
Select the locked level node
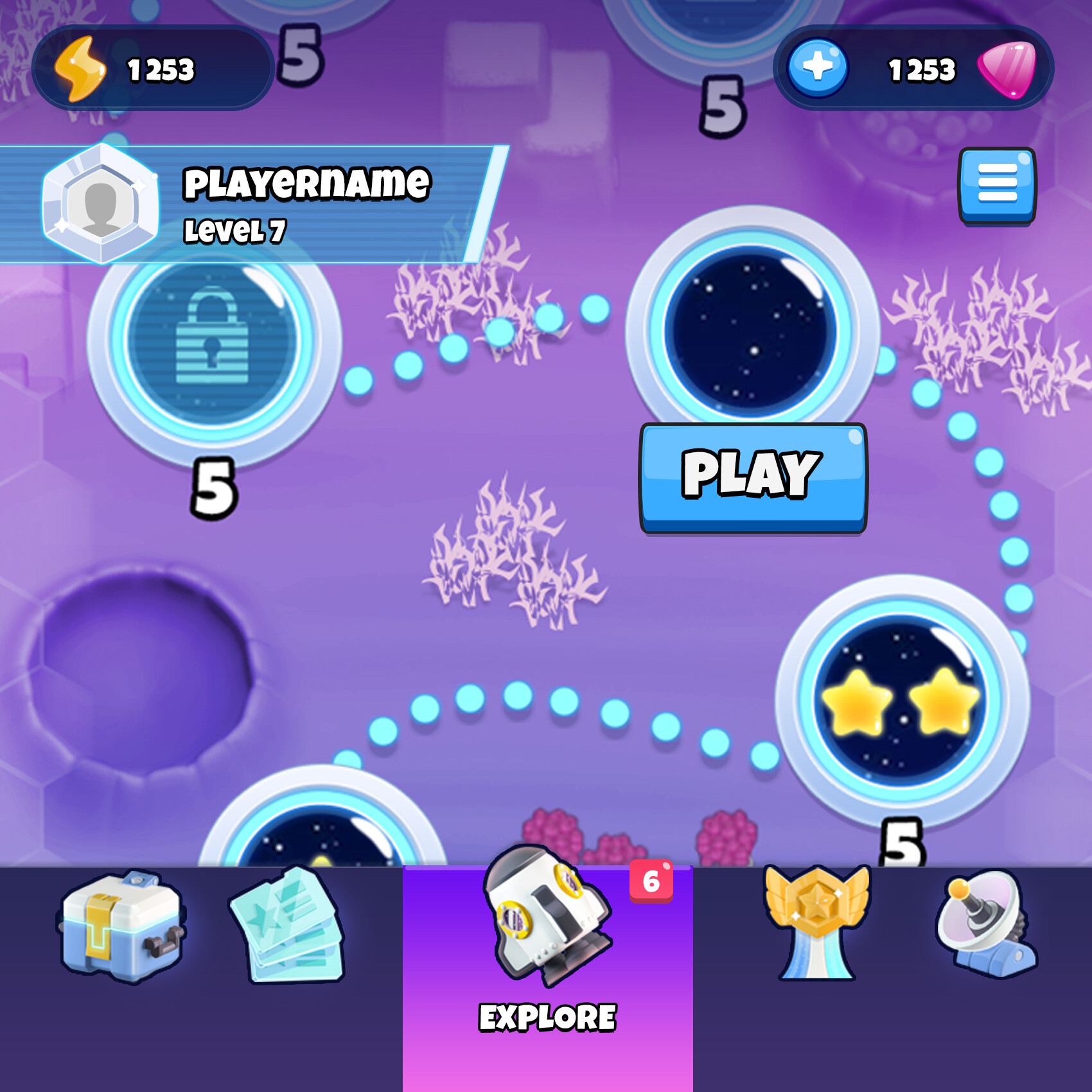click(x=213, y=339)
